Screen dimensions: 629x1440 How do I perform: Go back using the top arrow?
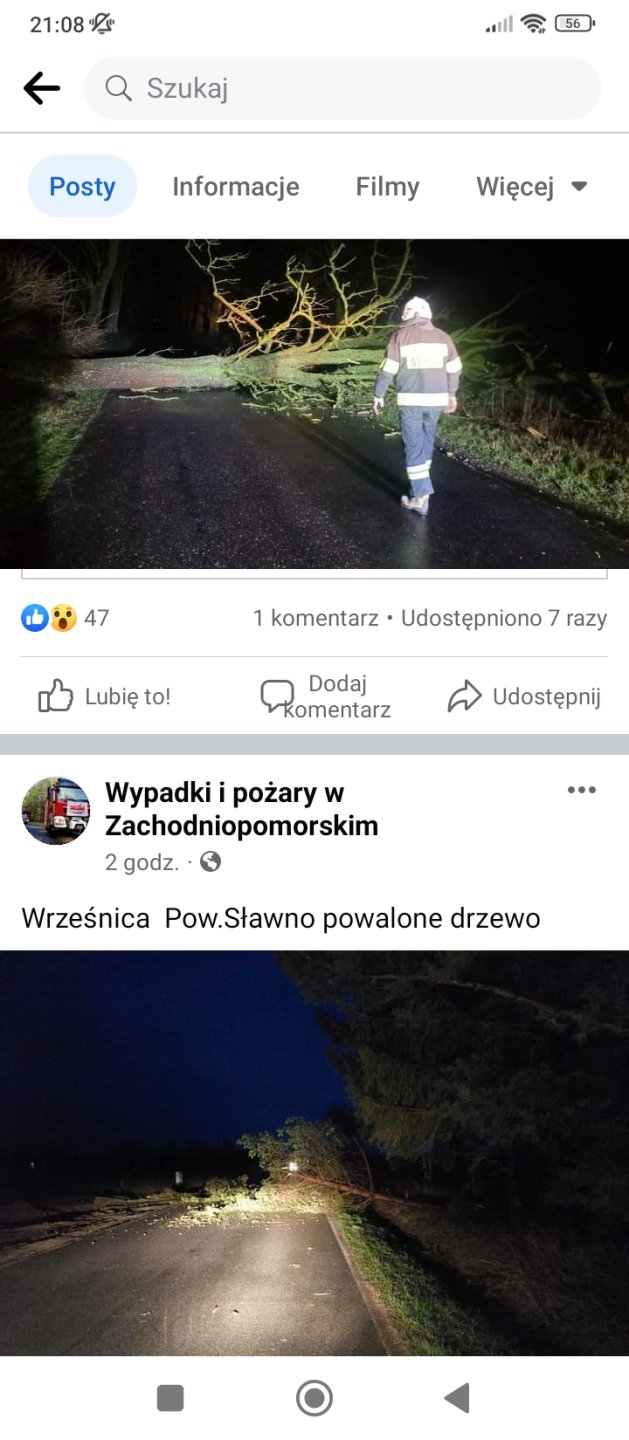tap(42, 88)
